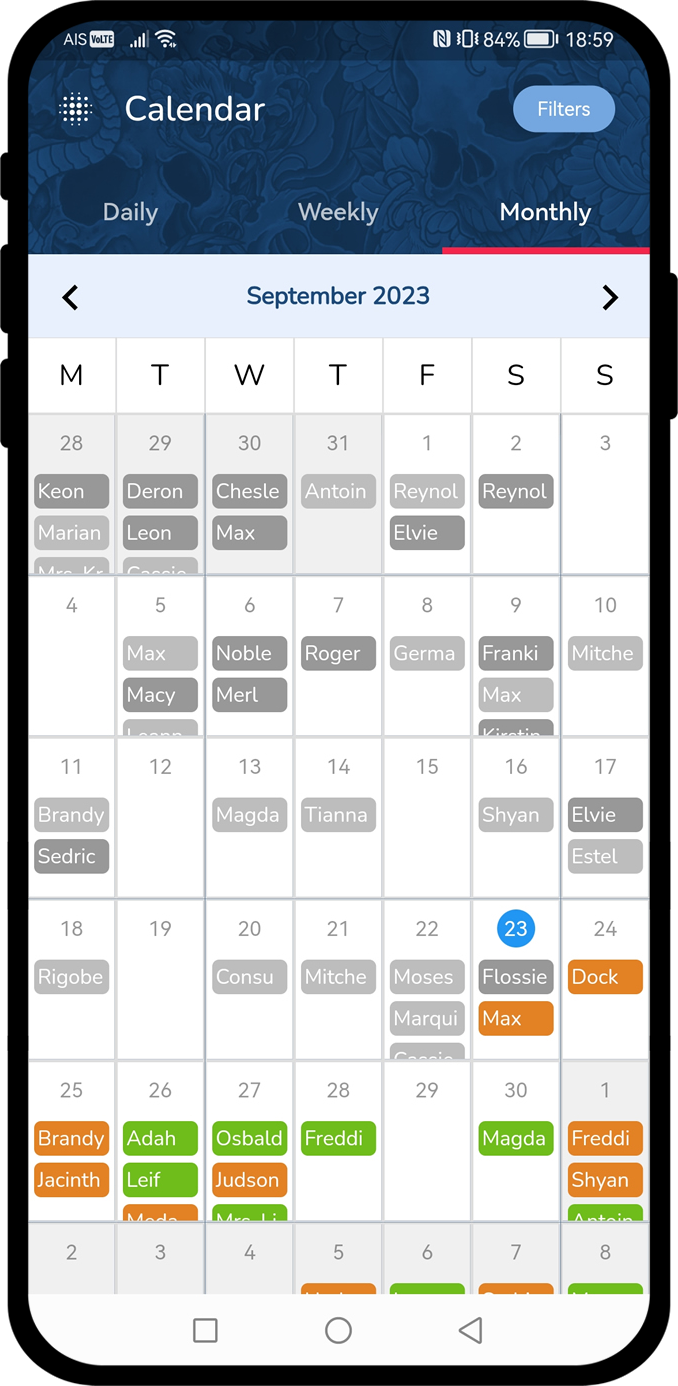
Task: Open the Dock event on the 24th
Action: coord(604,977)
